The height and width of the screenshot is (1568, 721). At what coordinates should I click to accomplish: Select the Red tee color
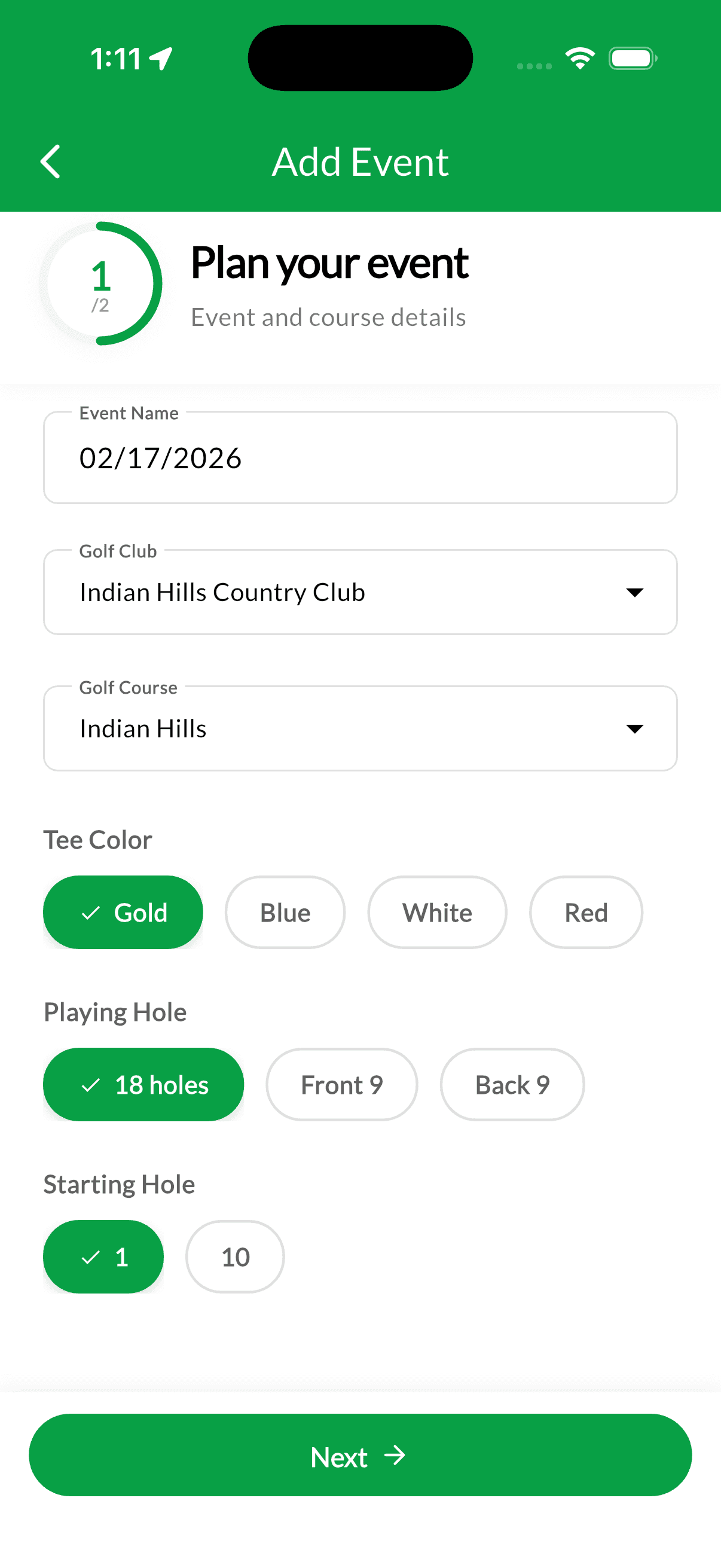pyautogui.click(x=585, y=912)
